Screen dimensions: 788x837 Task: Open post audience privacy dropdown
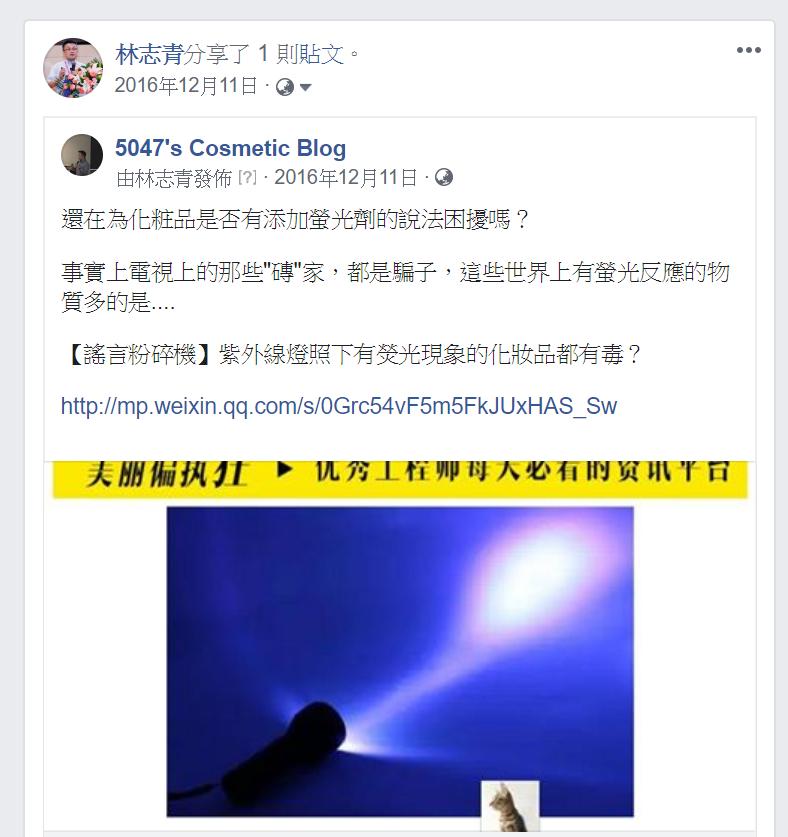point(294,87)
